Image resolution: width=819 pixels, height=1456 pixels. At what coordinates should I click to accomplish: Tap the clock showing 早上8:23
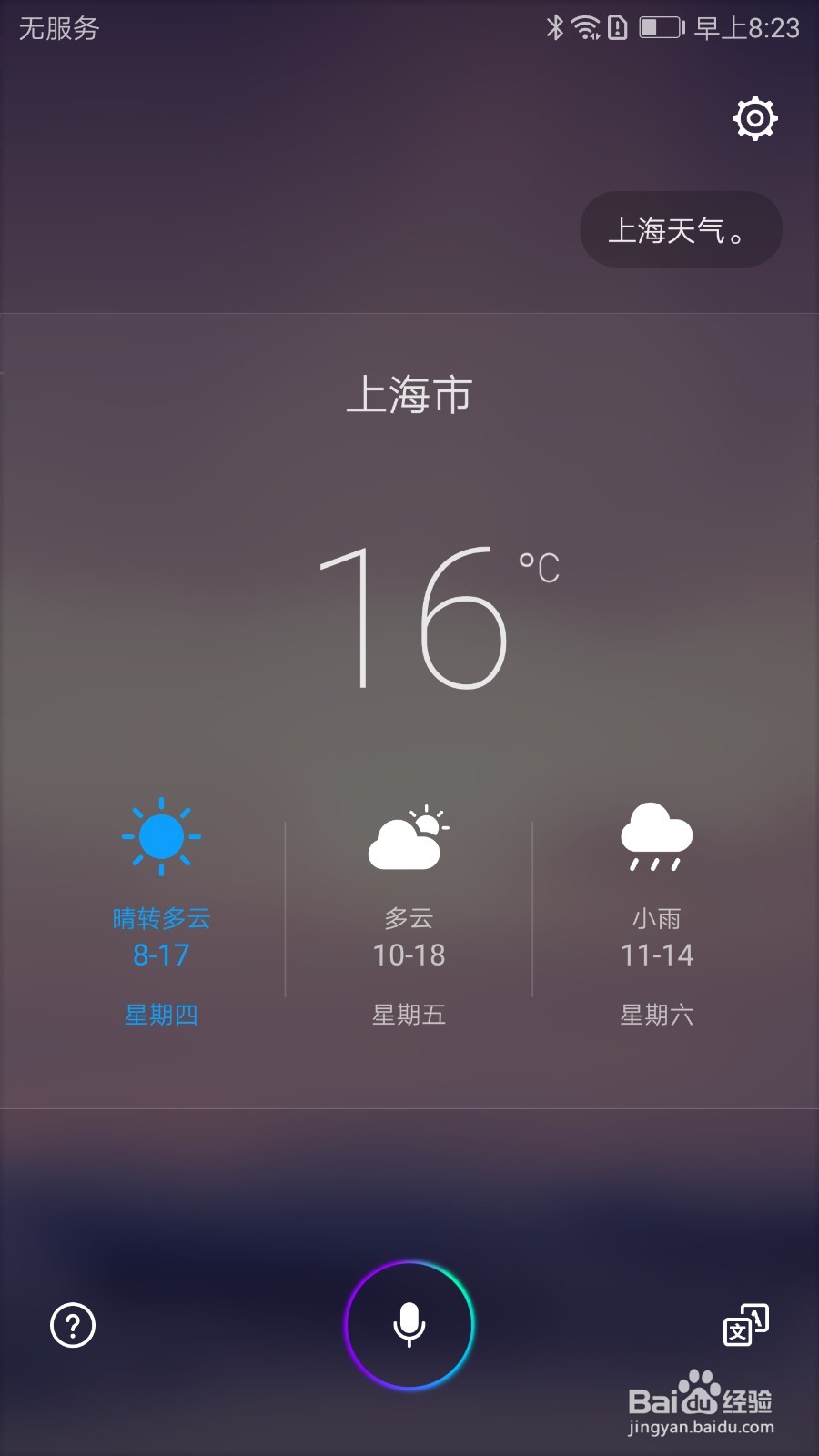(x=746, y=28)
